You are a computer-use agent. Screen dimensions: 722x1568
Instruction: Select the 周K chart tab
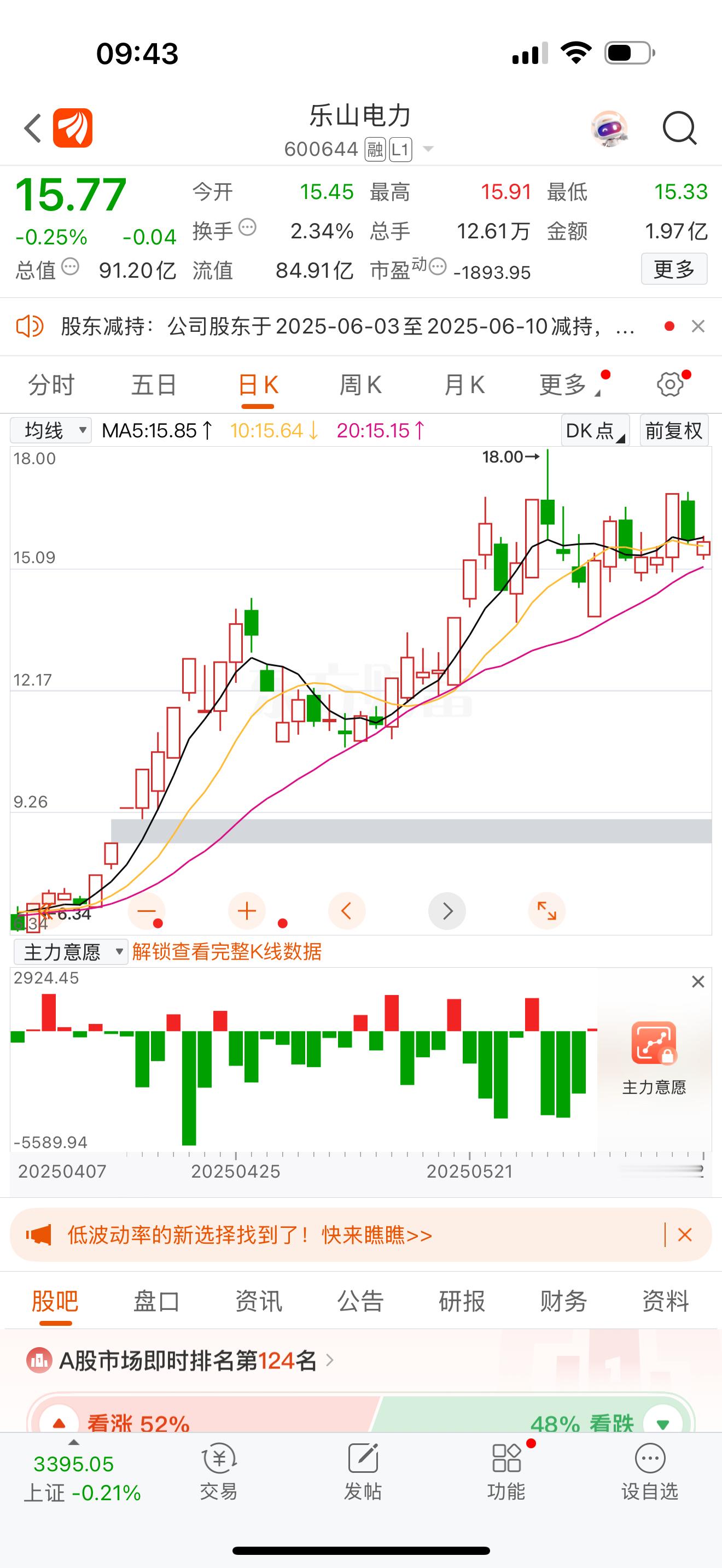click(360, 385)
